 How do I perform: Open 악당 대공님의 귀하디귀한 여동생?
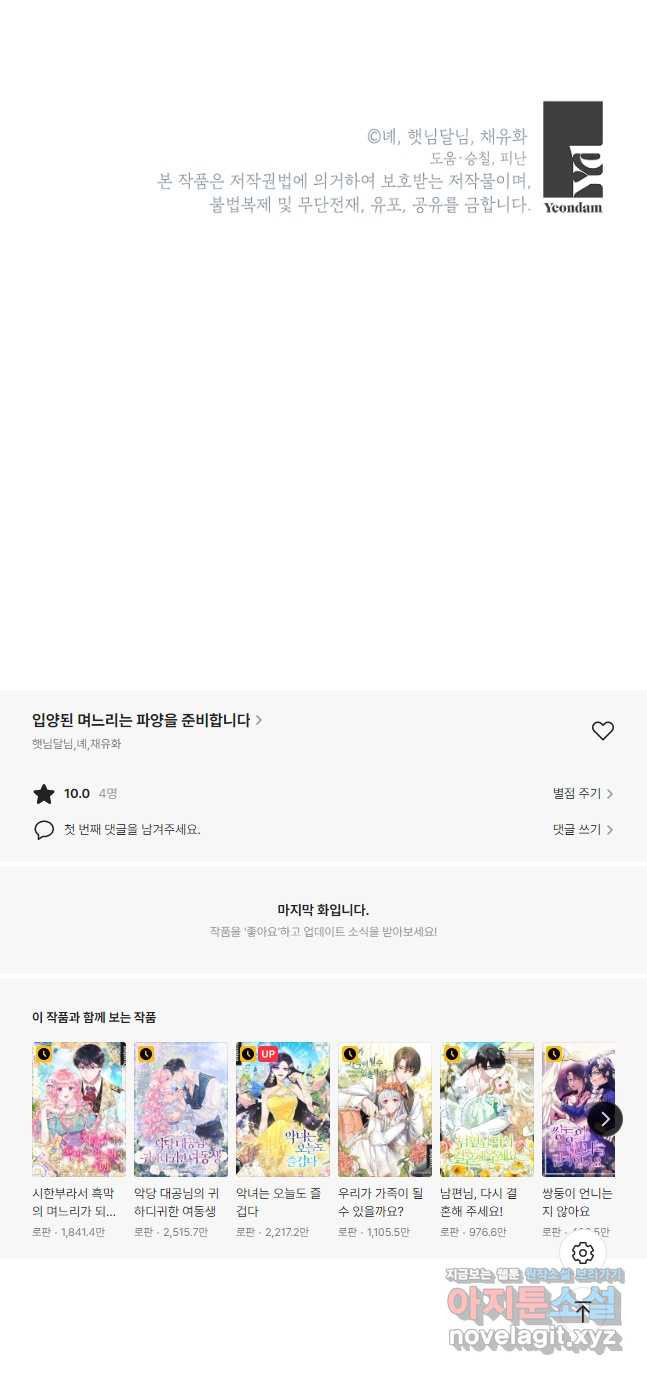point(181,1109)
